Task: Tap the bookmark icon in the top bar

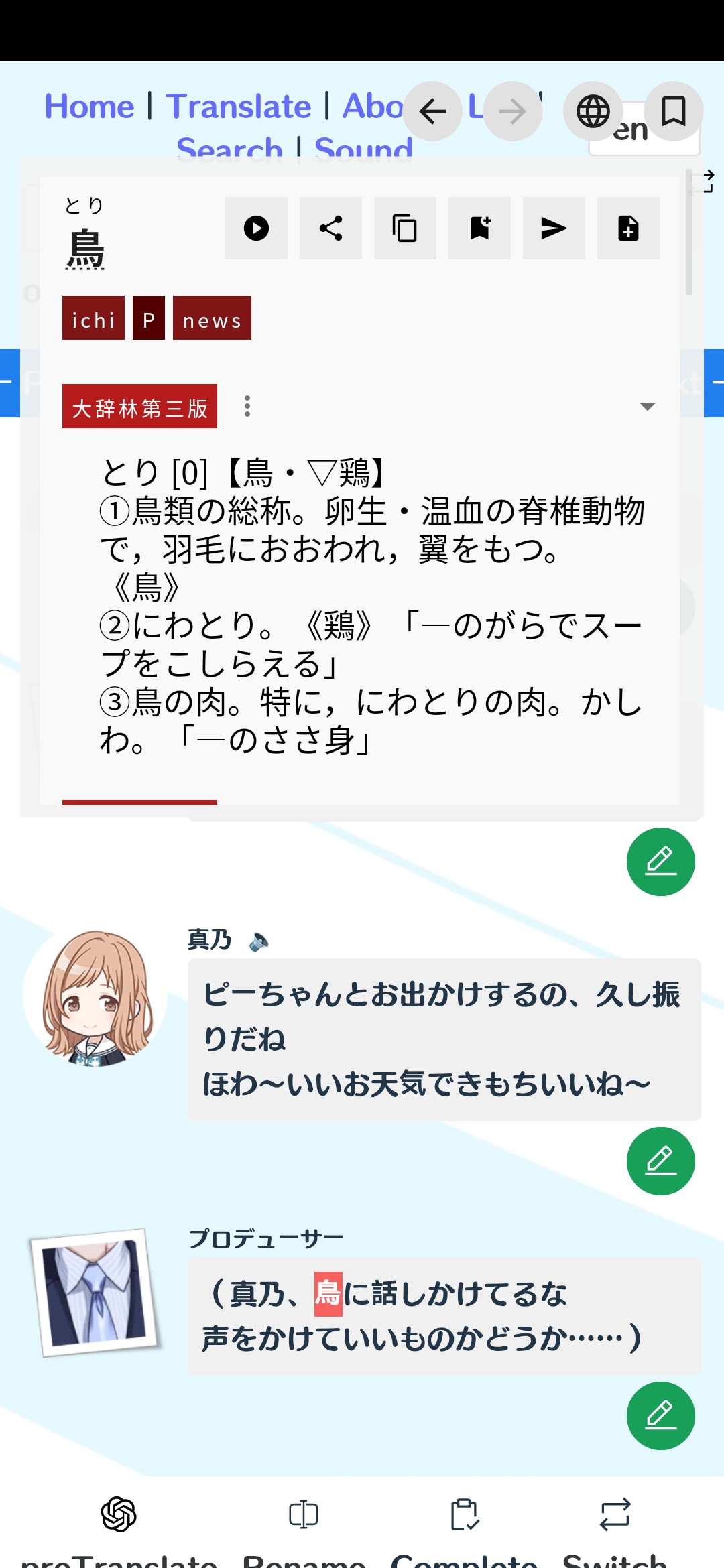Action: click(673, 111)
